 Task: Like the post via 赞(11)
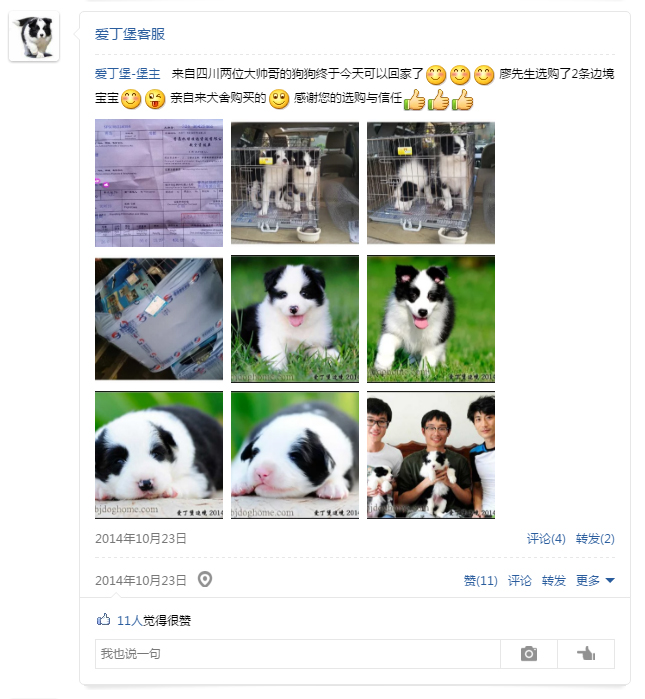click(480, 581)
